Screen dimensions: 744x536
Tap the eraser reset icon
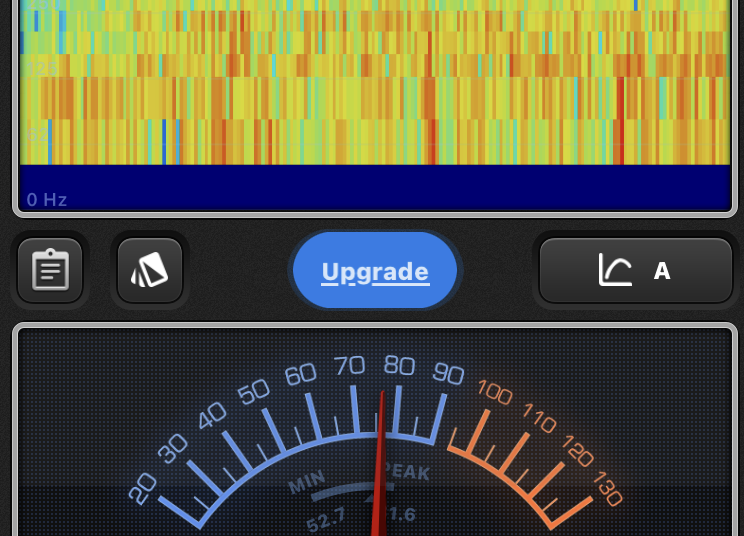(150, 270)
